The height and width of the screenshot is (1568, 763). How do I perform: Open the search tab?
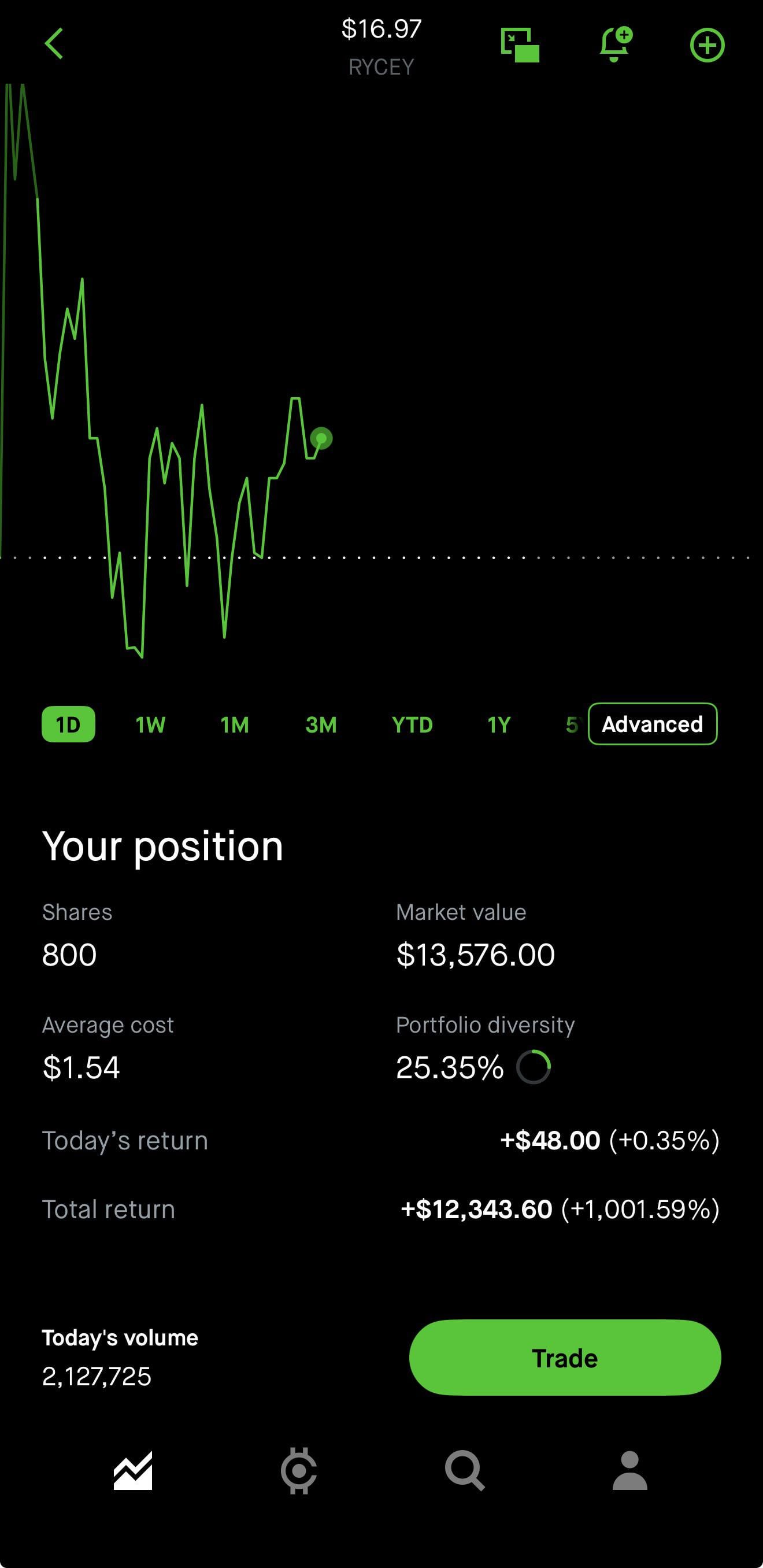pyautogui.click(x=464, y=1471)
